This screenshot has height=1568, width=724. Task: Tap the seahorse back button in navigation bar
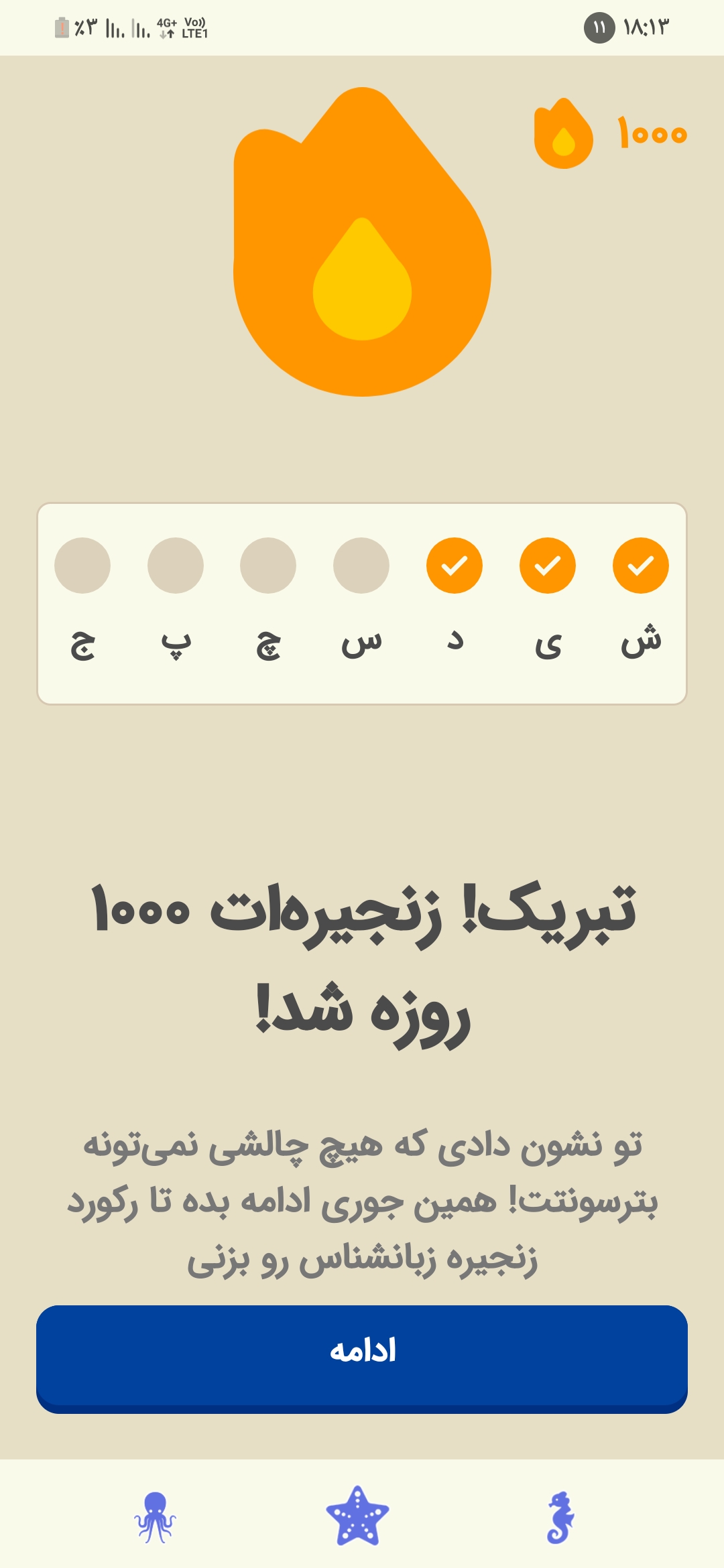coord(560,1517)
